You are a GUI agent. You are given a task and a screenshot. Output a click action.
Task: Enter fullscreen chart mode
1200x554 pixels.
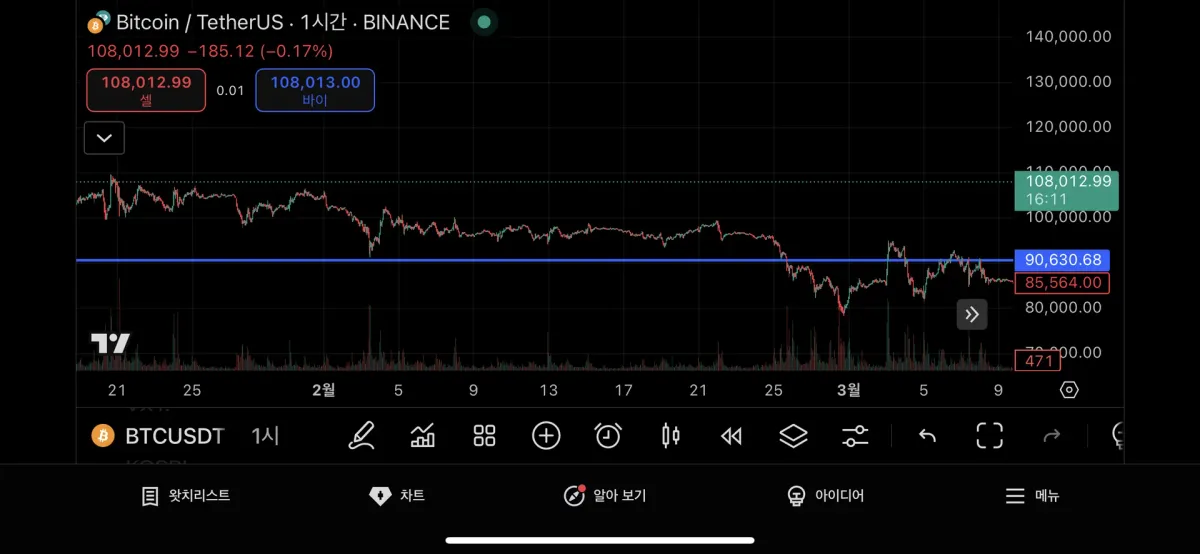pos(989,435)
